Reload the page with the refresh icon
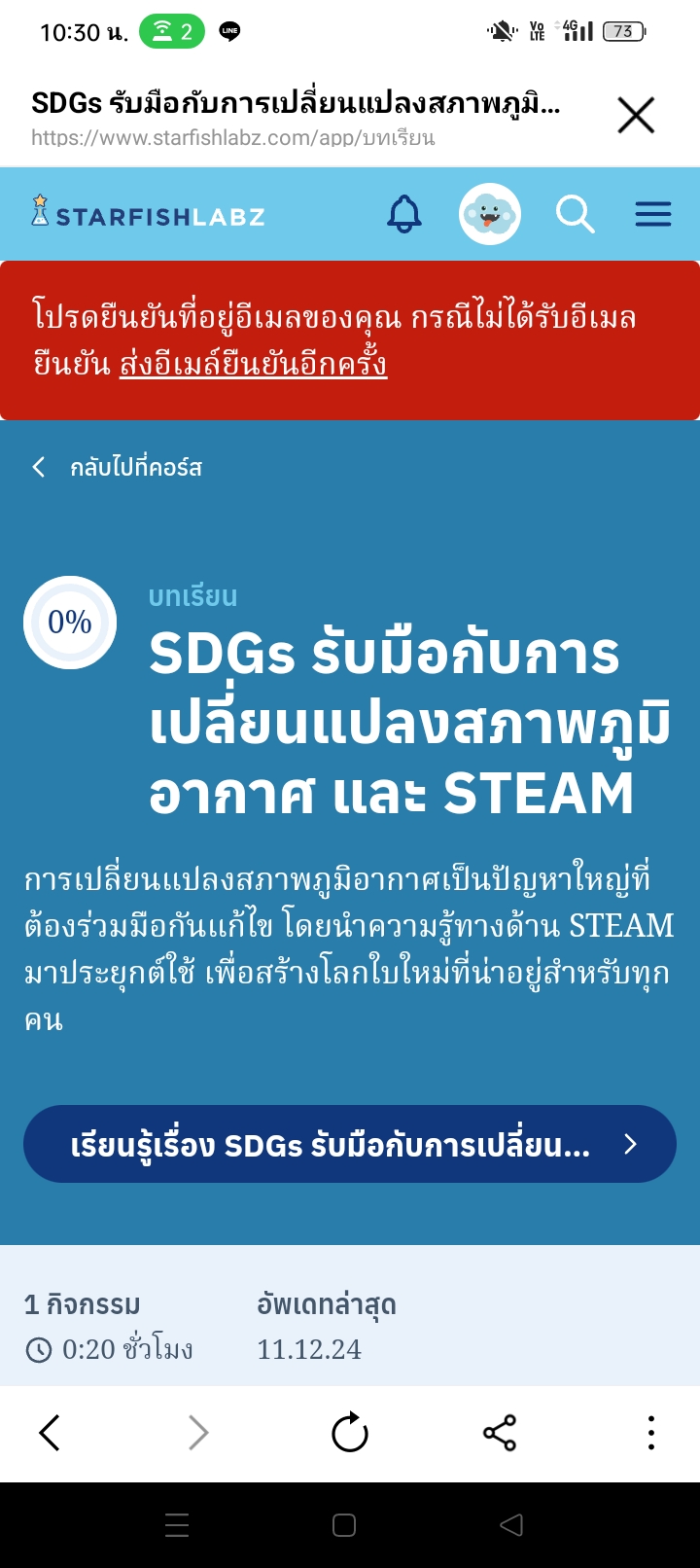This screenshot has width=700, height=1568. 349,1433
